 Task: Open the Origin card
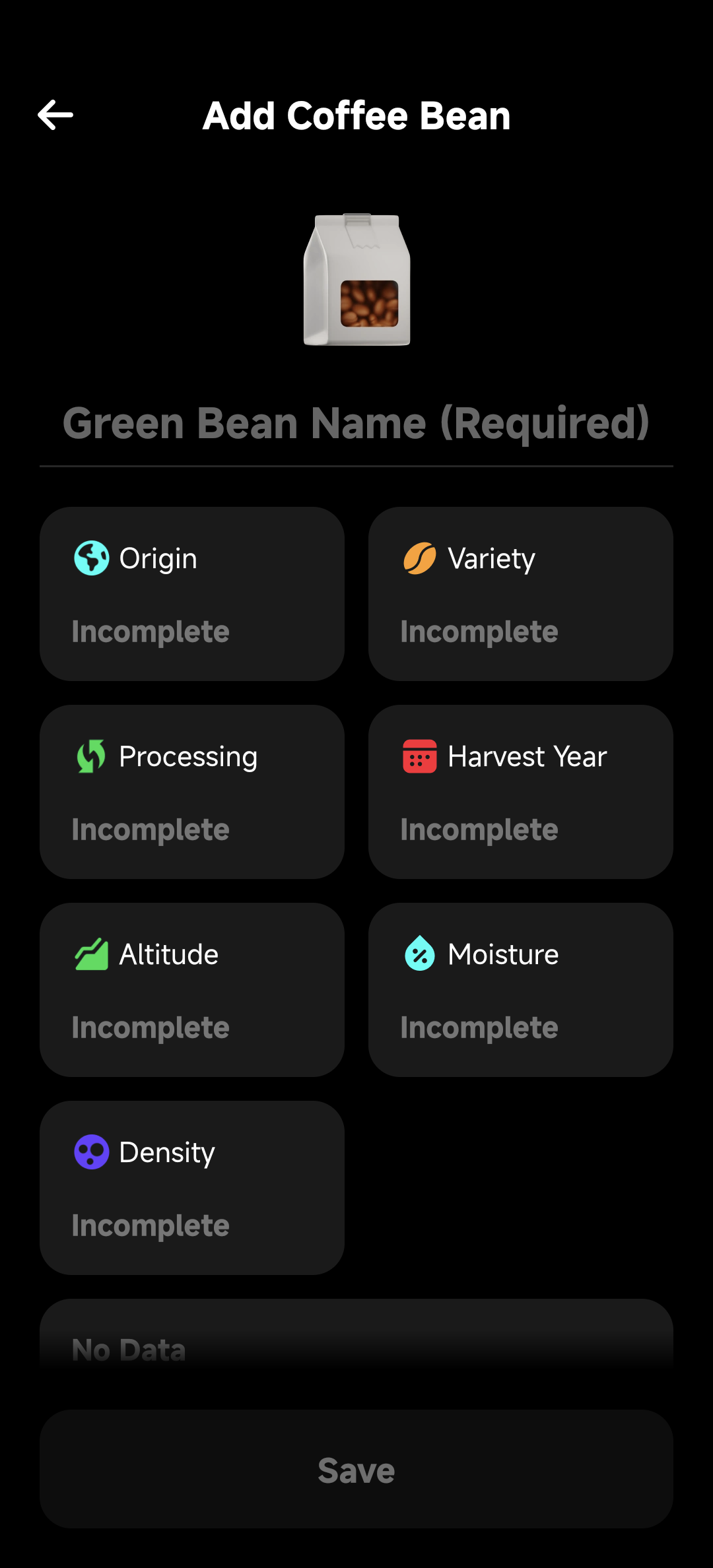click(x=191, y=594)
